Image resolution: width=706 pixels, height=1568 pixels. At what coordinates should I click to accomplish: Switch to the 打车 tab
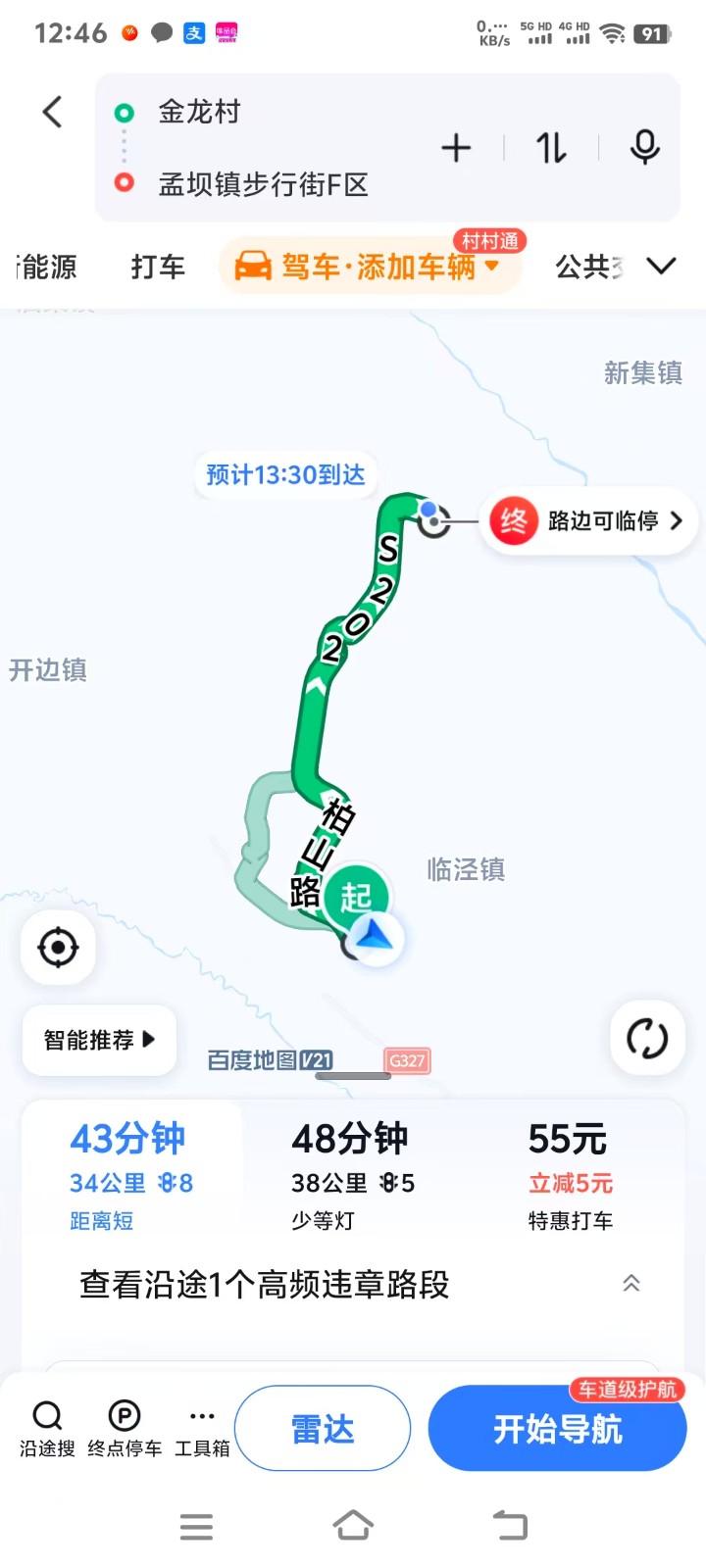[158, 267]
